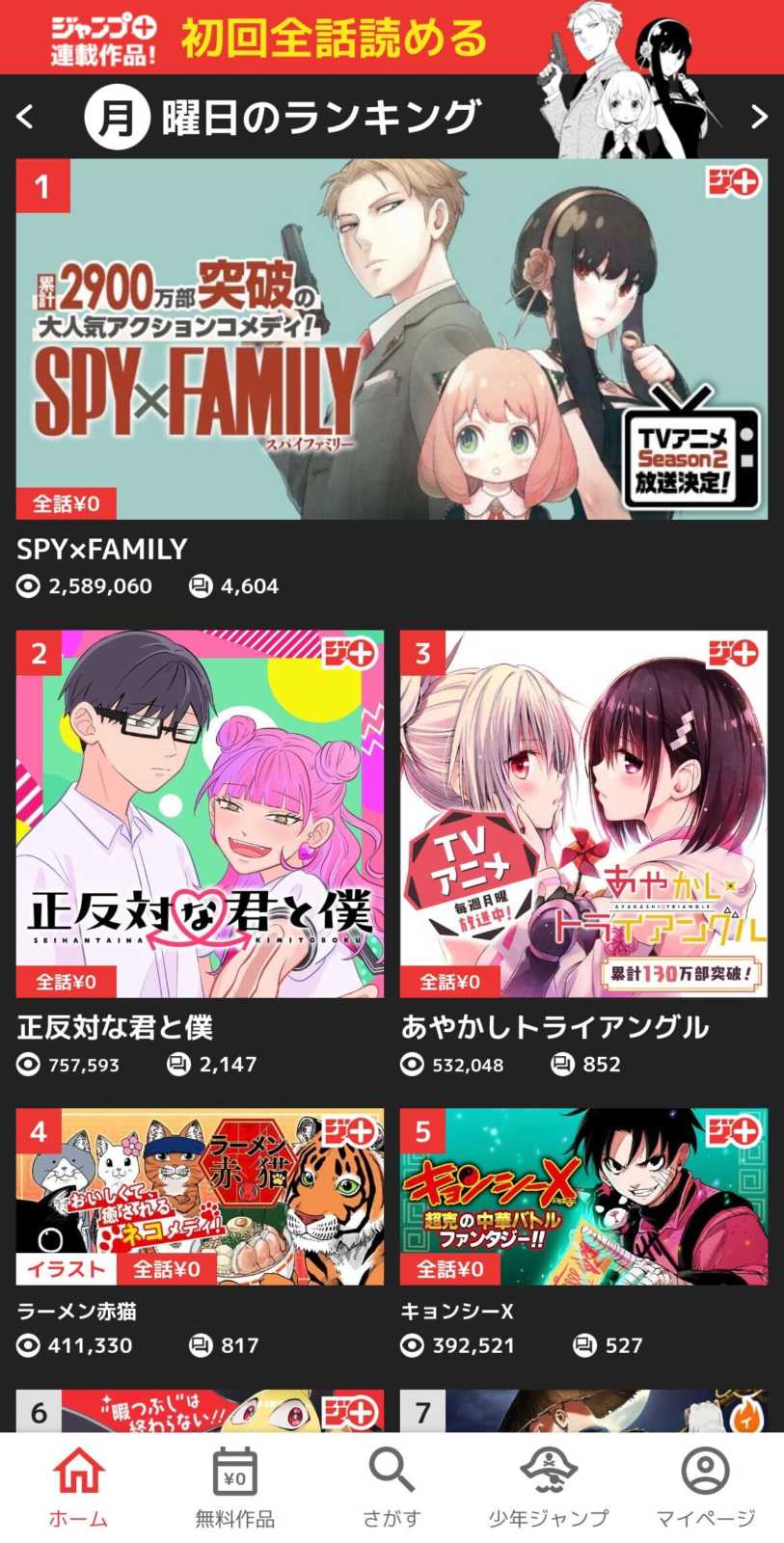Open the rank 6 manga tile
Image resolution: width=784 pixels, height=1543 pixels.
(200, 1411)
